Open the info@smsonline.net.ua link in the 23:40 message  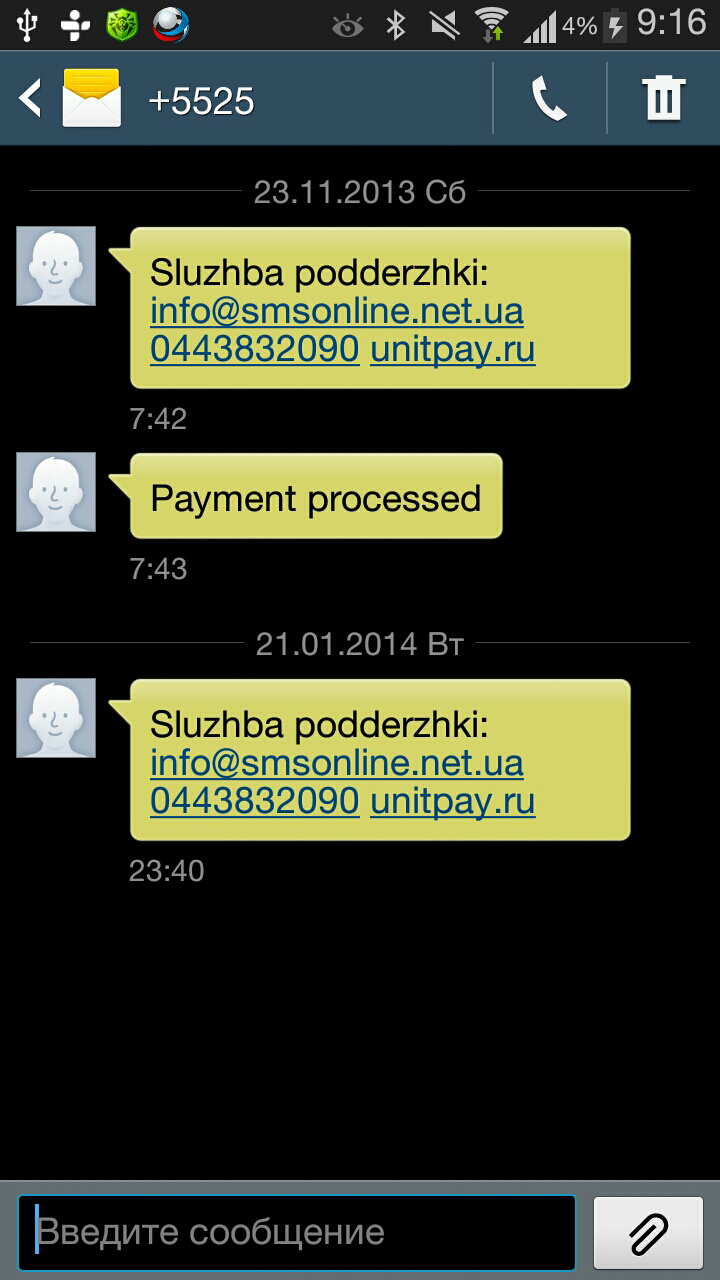(x=337, y=763)
